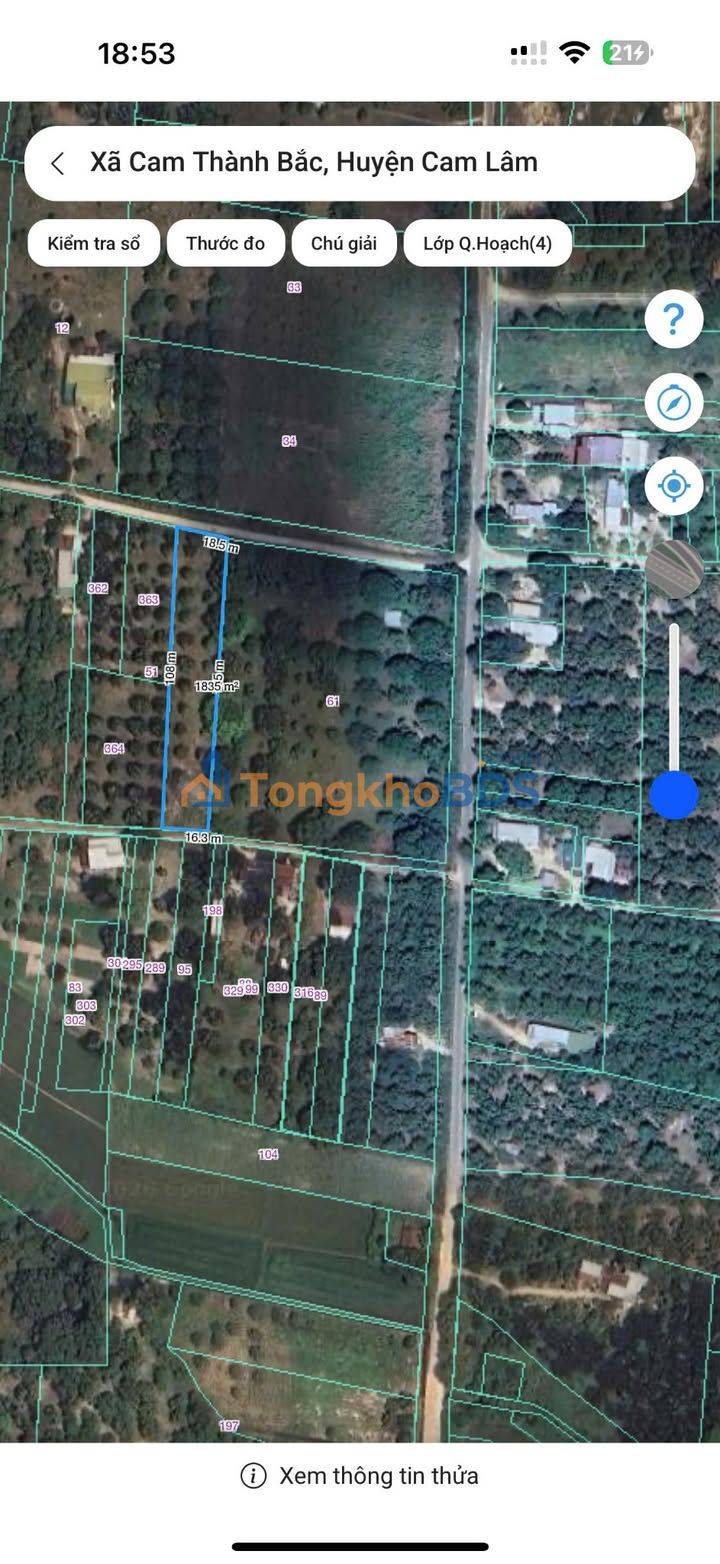Viewport: 720px width, 1564px height.
Task: Tap the Xã Cam Thành Bắc search field
Action: pos(360,163)
